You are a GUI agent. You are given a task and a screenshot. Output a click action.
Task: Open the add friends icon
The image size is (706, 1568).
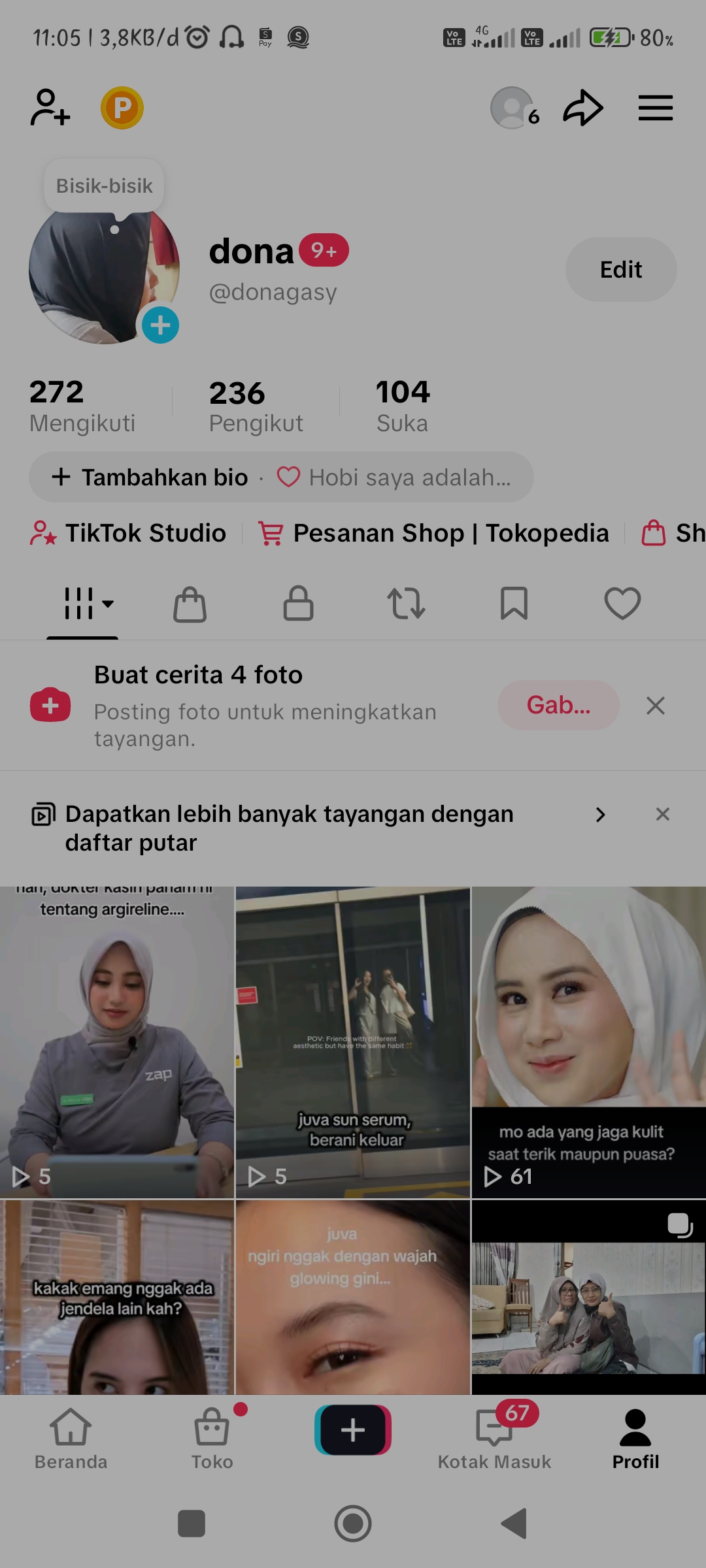pos(50,108)
